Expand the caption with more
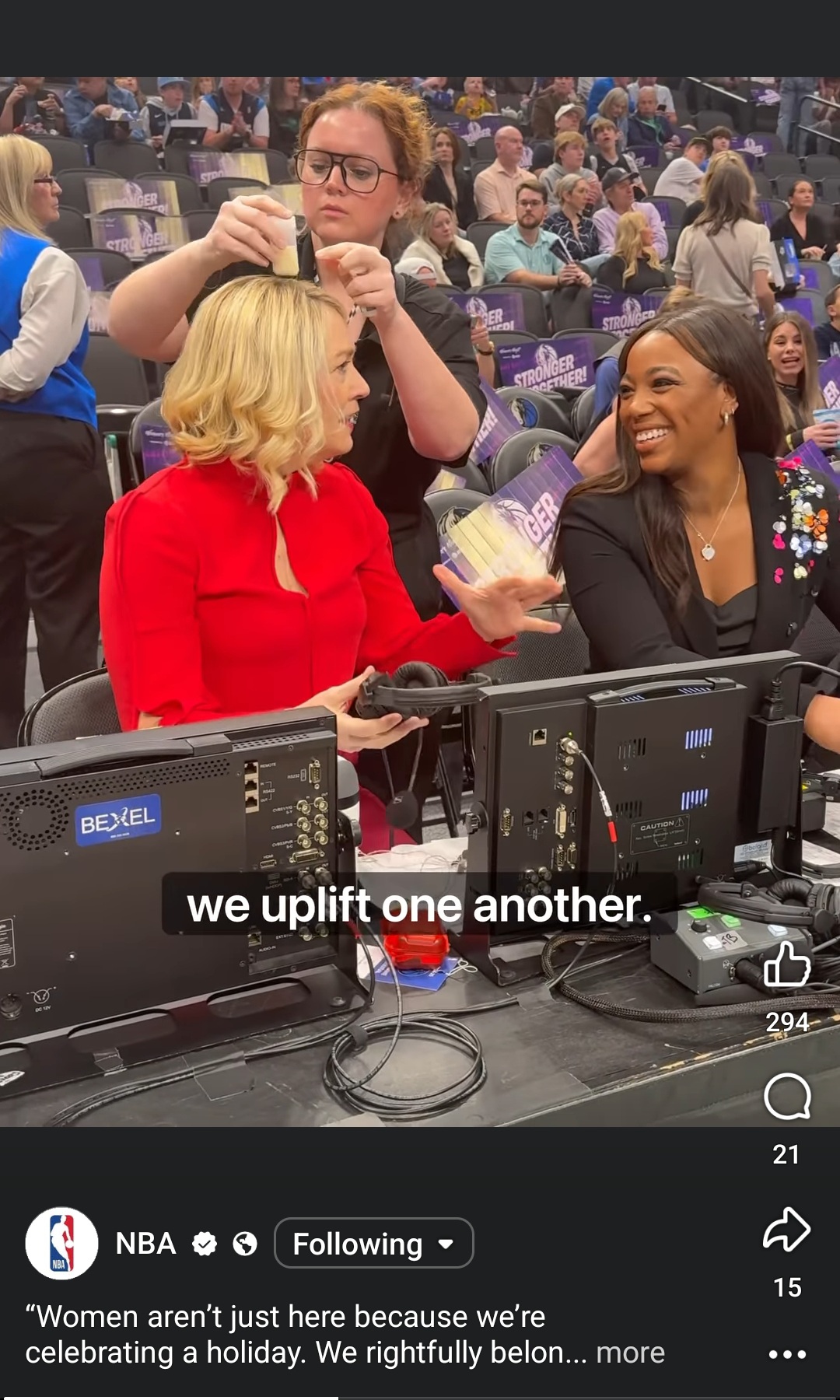Viewport: 840px width, 1400px height. (630, 1353)
